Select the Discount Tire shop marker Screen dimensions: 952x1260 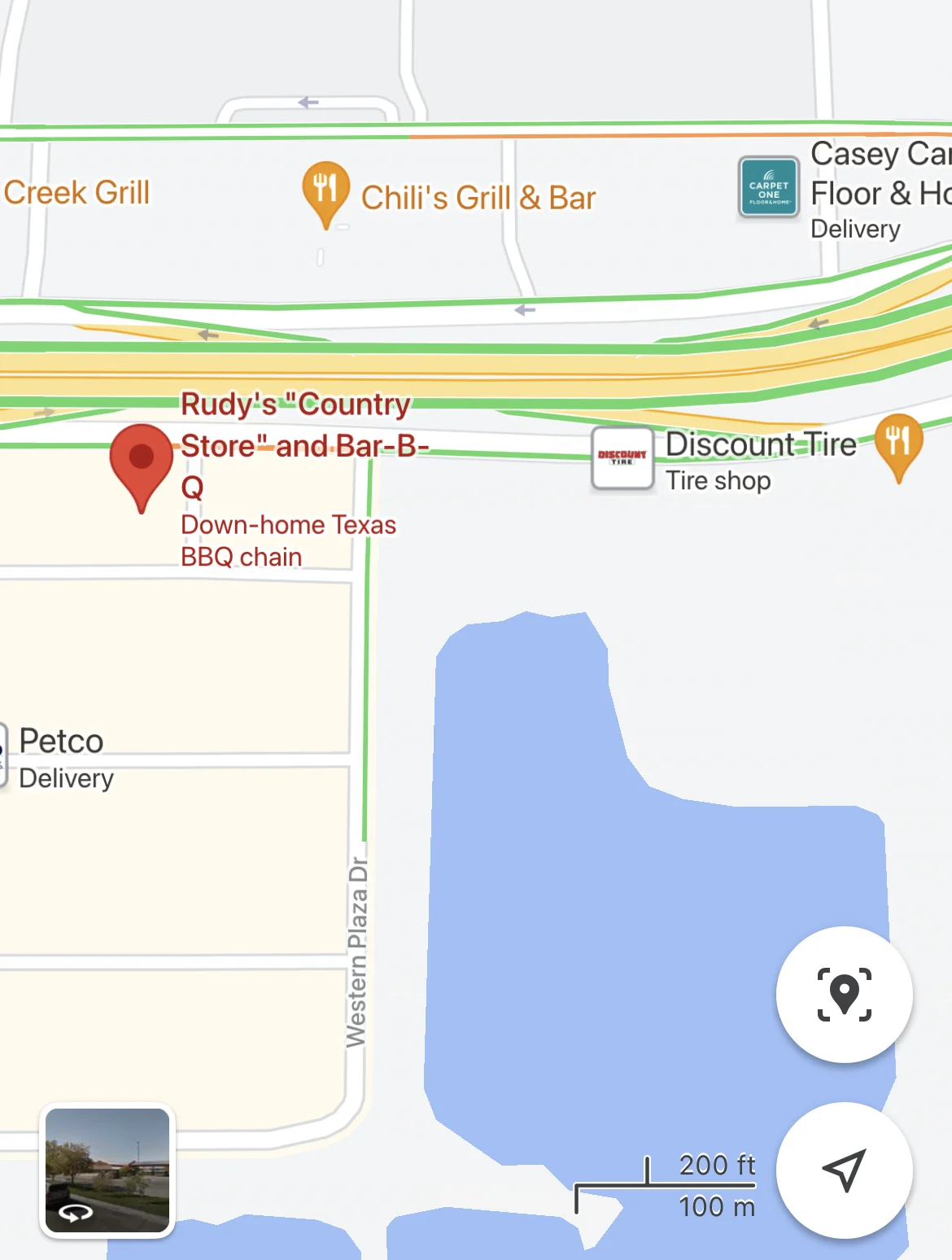click(x=622, y=459)
